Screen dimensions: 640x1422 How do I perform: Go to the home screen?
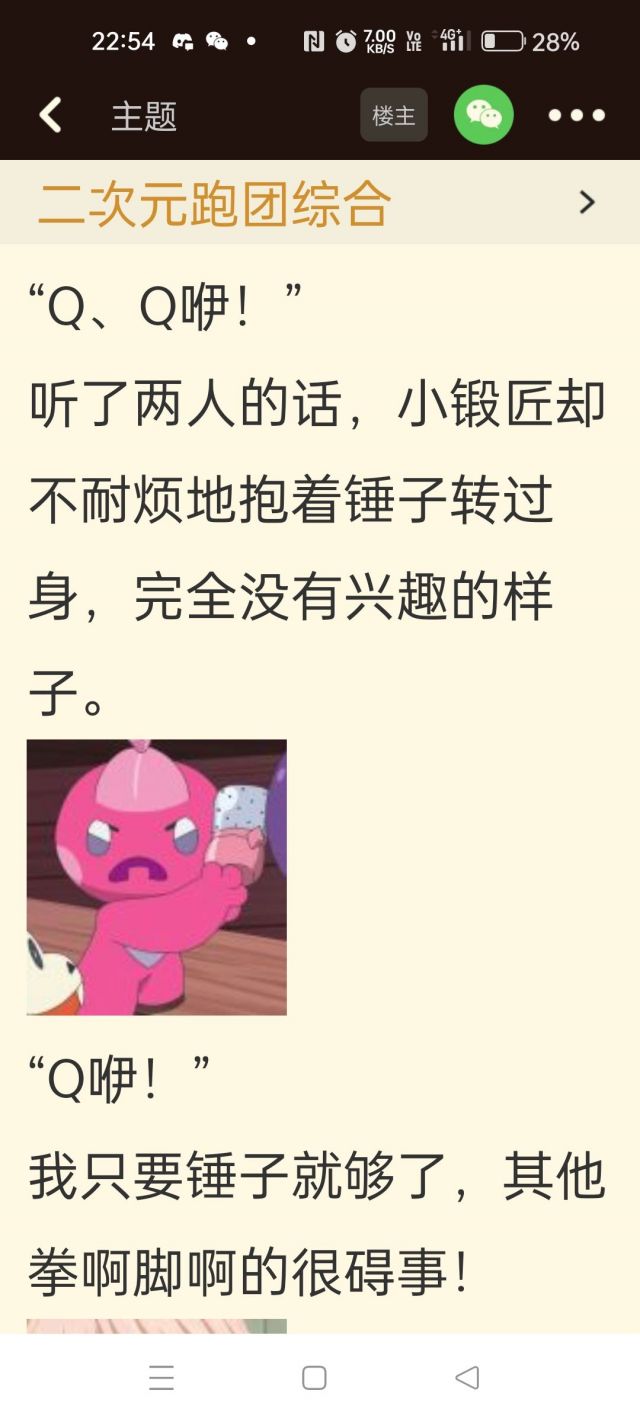(x=314, y=1378)
